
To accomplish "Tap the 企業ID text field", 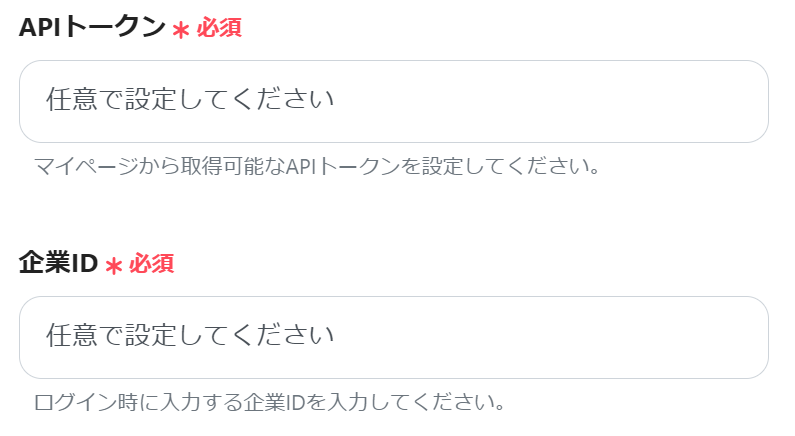I will (393, 337).
